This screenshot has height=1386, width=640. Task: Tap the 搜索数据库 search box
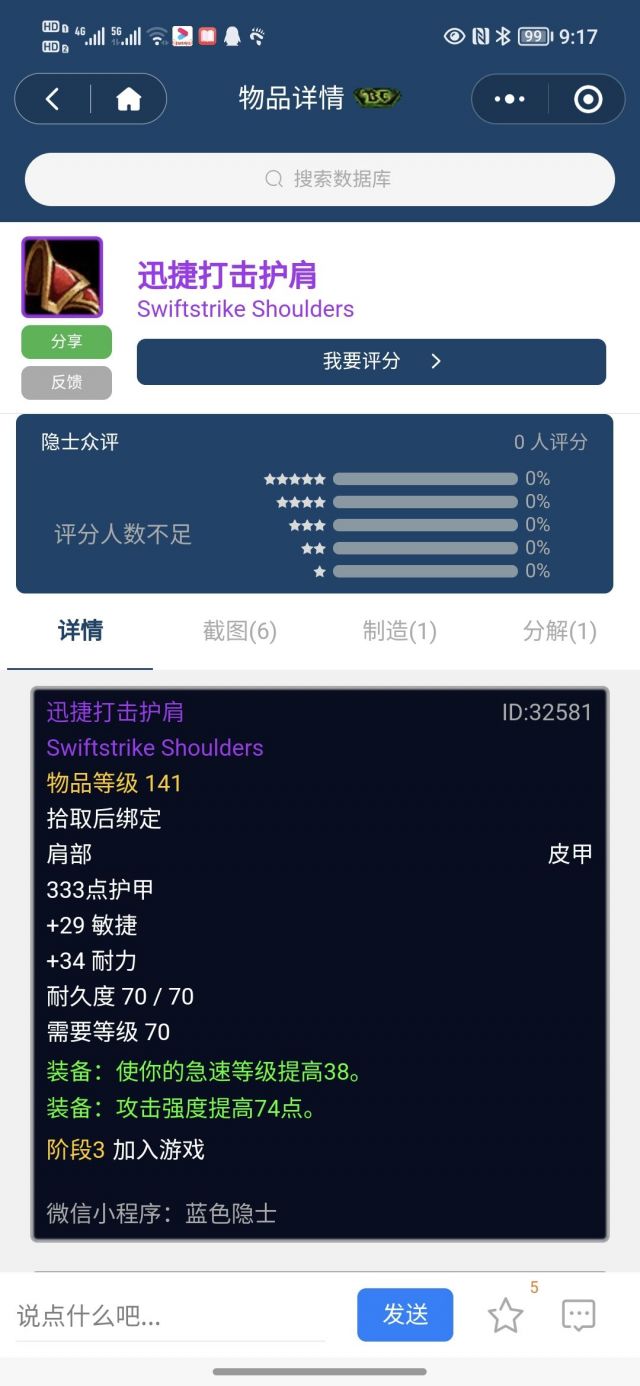pos(320,179)
